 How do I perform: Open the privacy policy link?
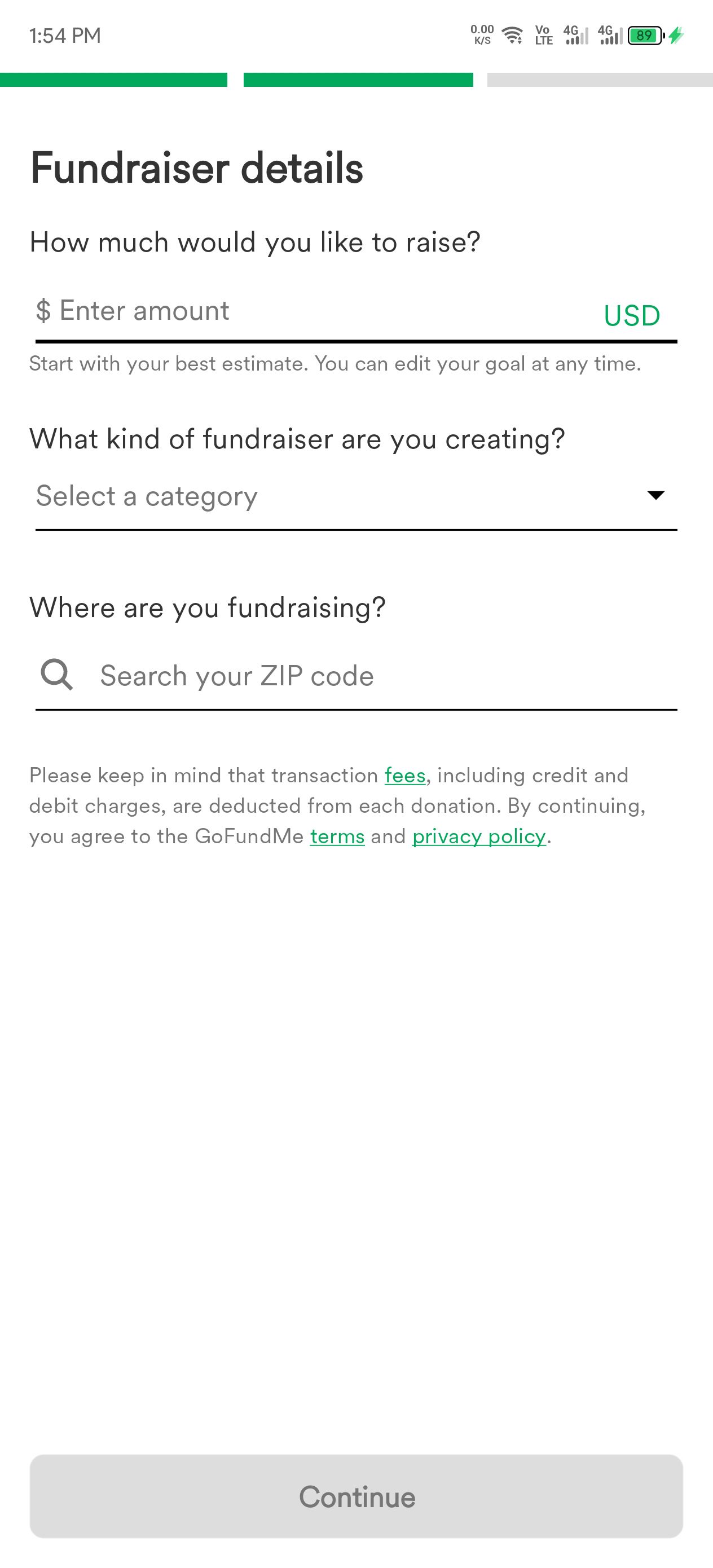[478, 836]
